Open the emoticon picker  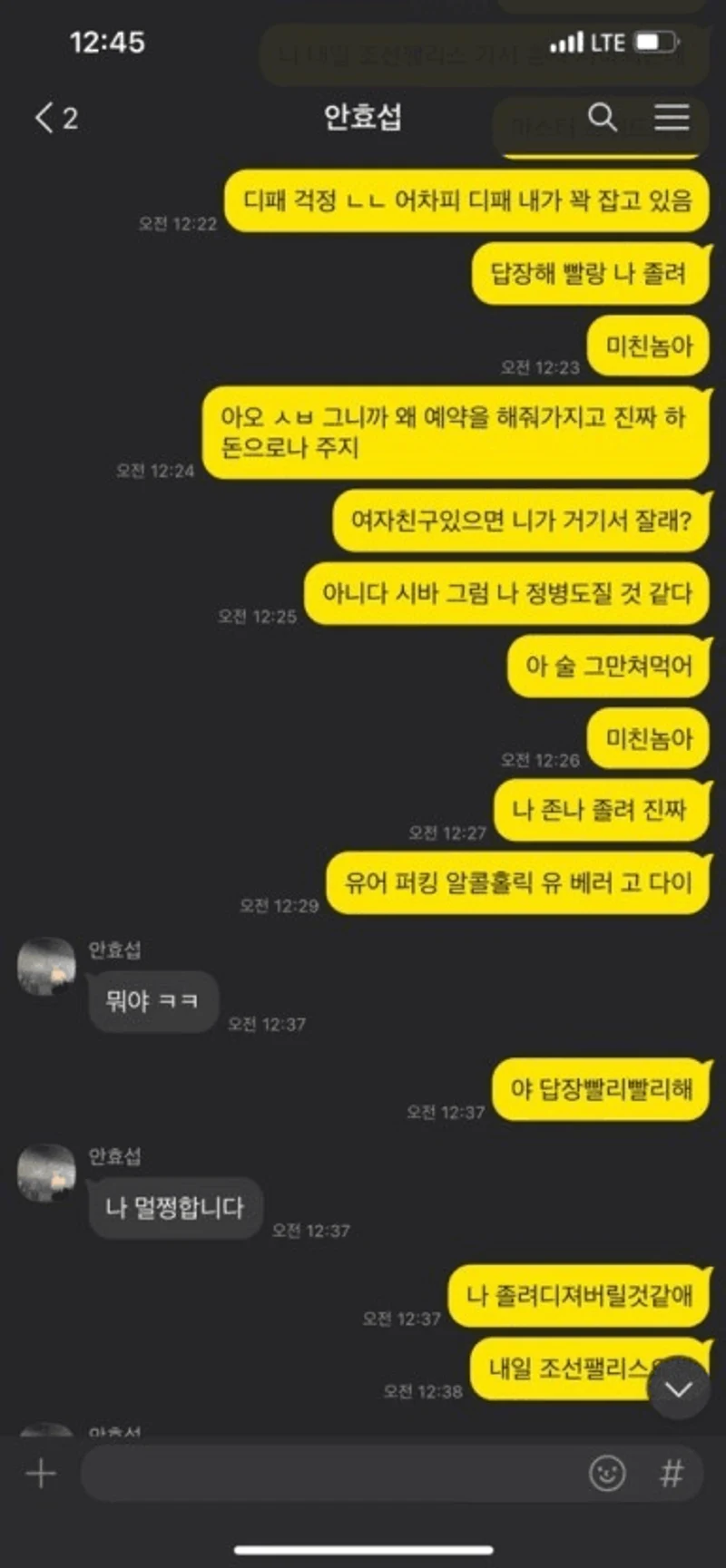[x=607, y=1474]
